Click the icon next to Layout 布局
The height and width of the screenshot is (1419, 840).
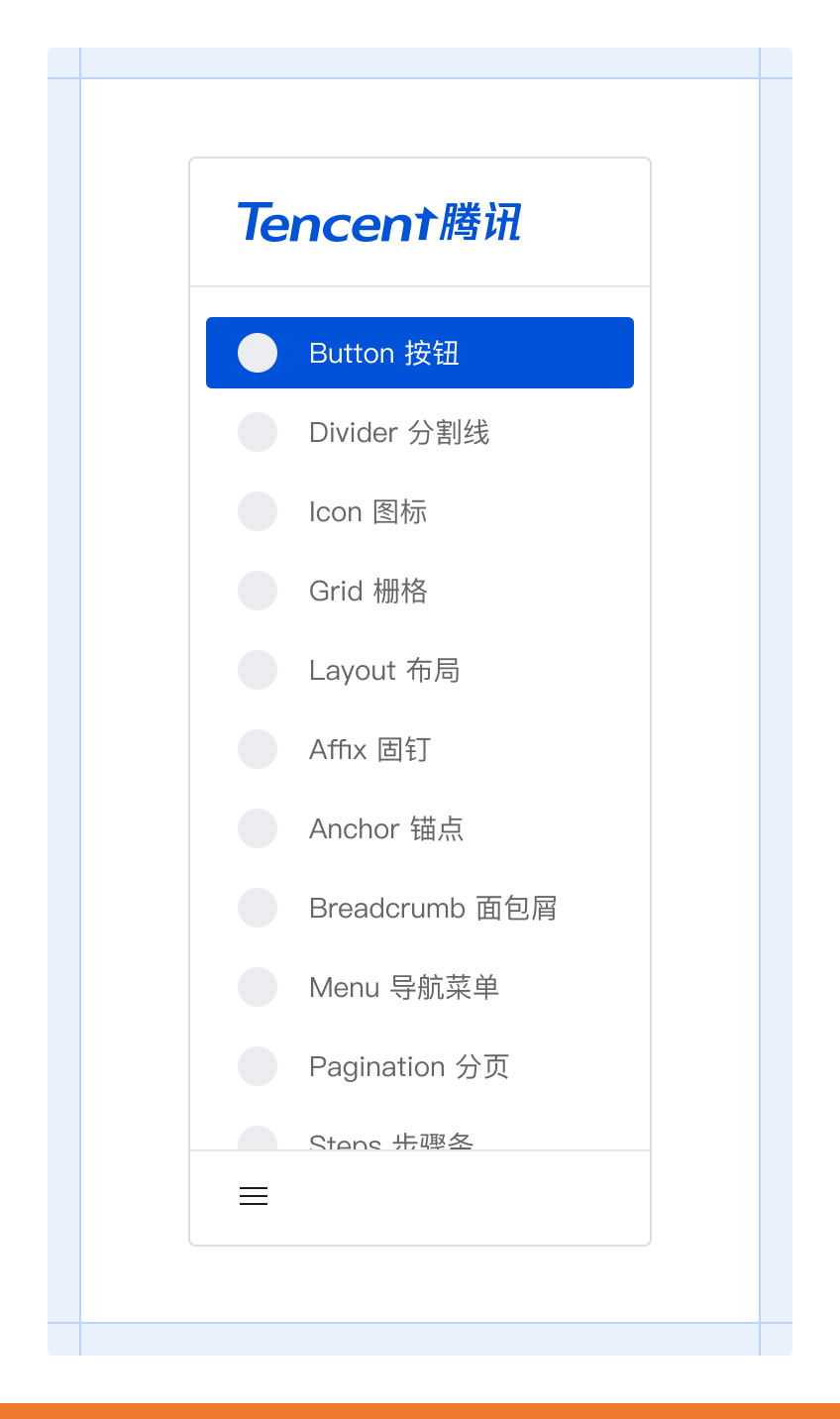coord(258,670)
